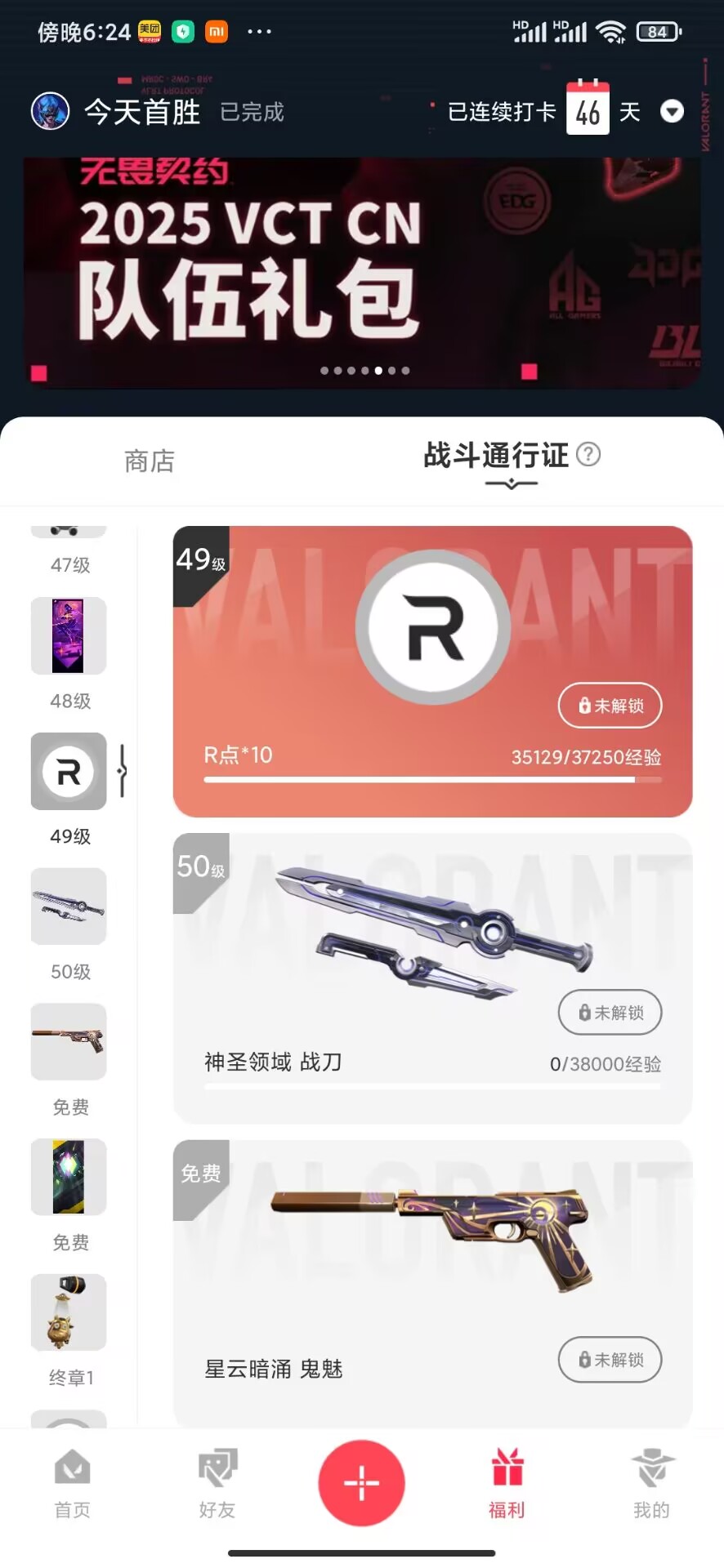Open the profile avatar at top left
The image size is (724, 1568).
click(50, 111)
